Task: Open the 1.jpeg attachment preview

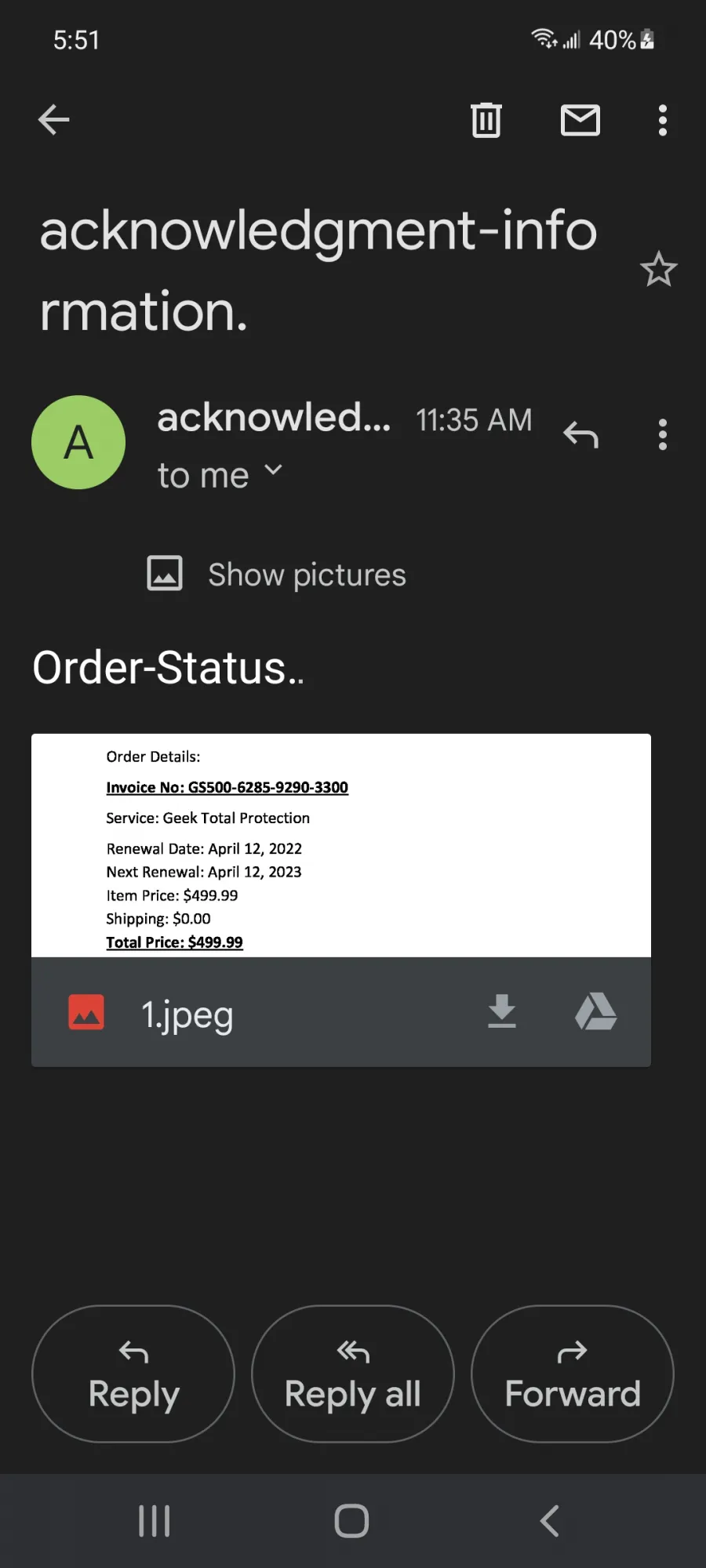Action: [341, 845]
